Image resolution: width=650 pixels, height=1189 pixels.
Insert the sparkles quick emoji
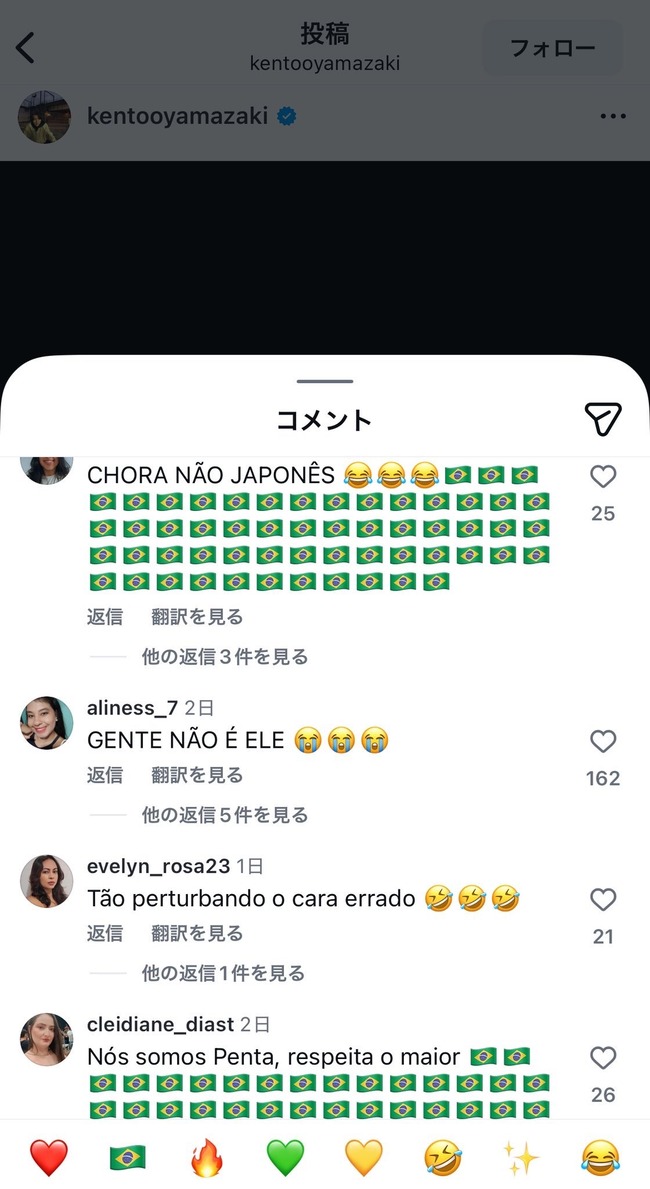[x=521, y=1158]
